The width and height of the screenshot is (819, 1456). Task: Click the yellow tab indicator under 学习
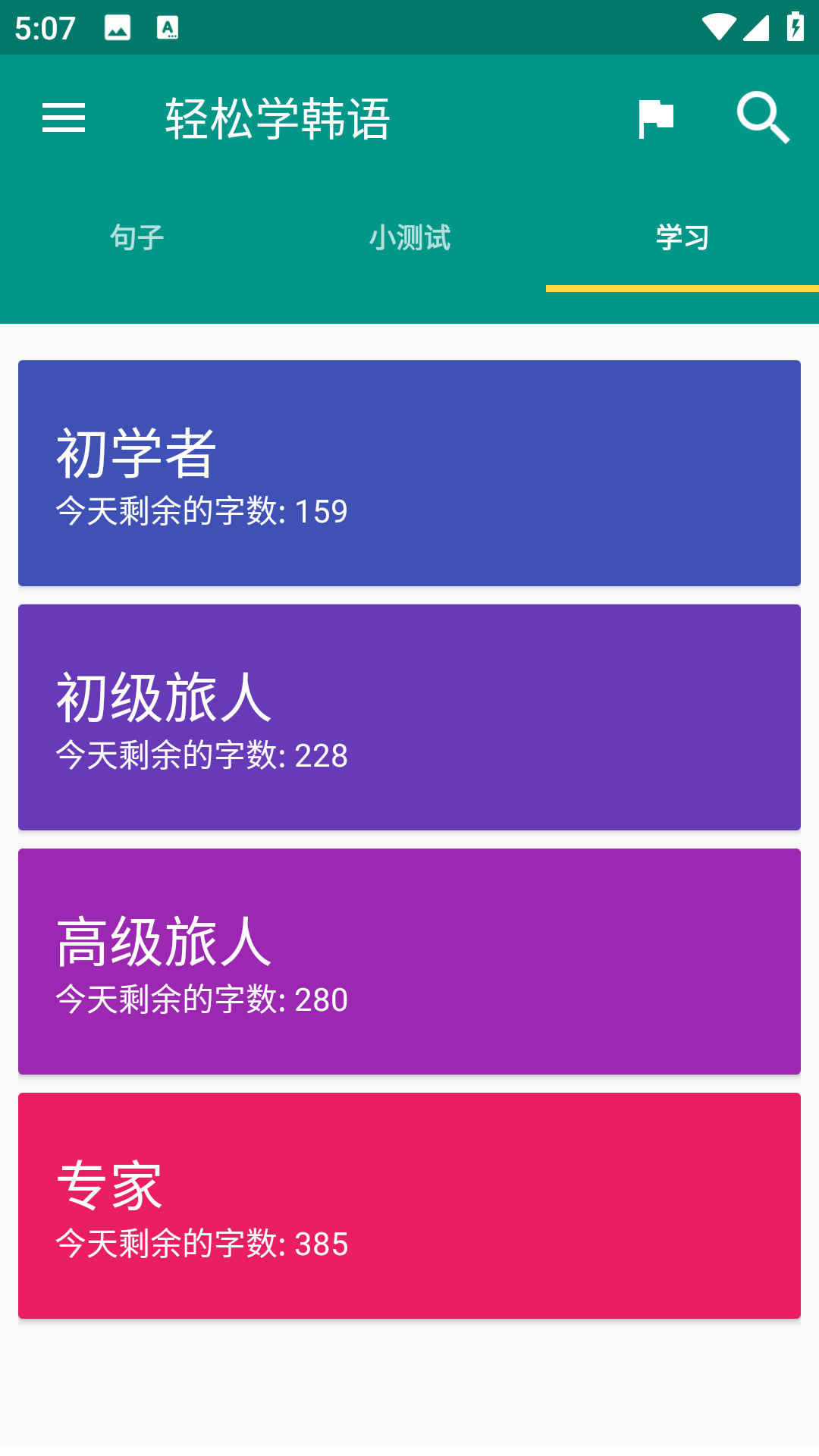682,289
